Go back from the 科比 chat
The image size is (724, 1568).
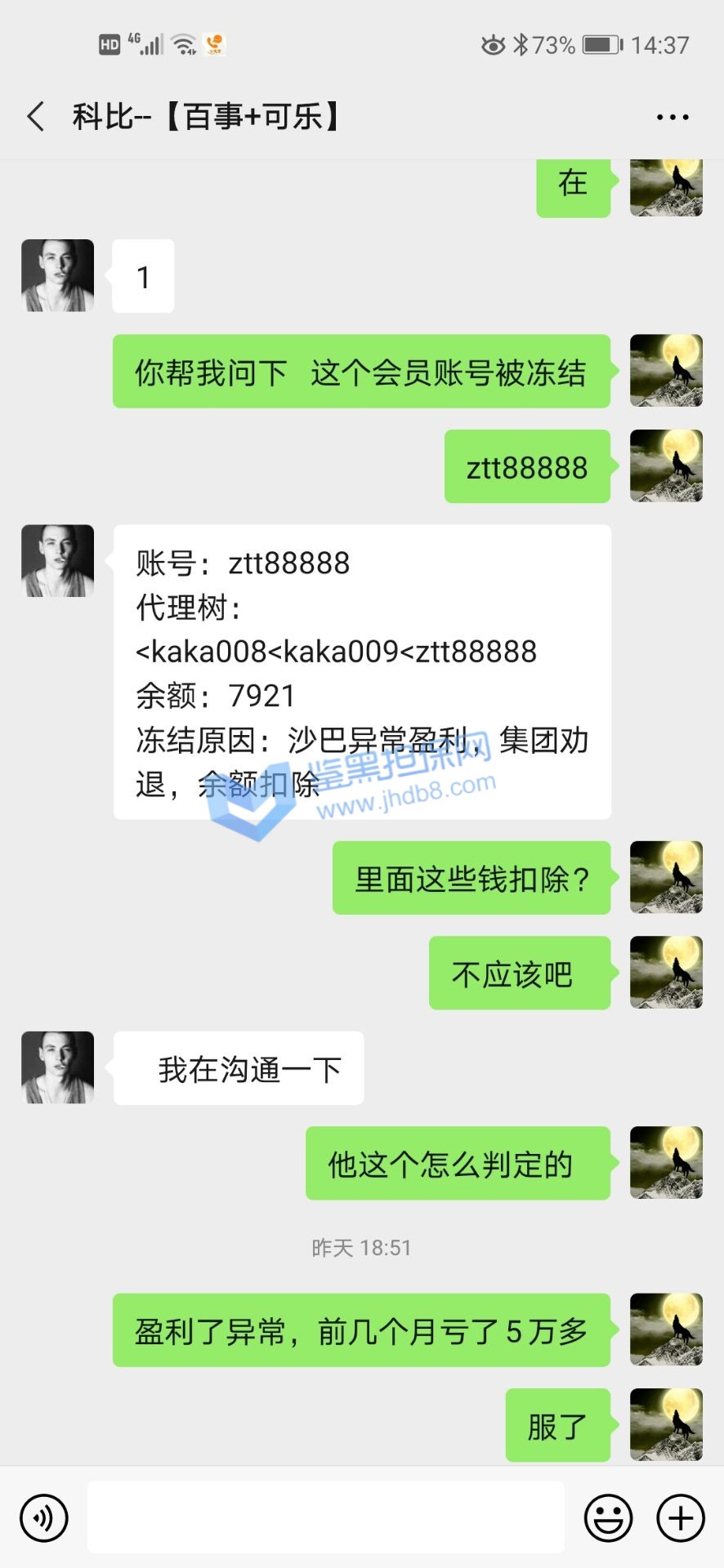[36, 117]
